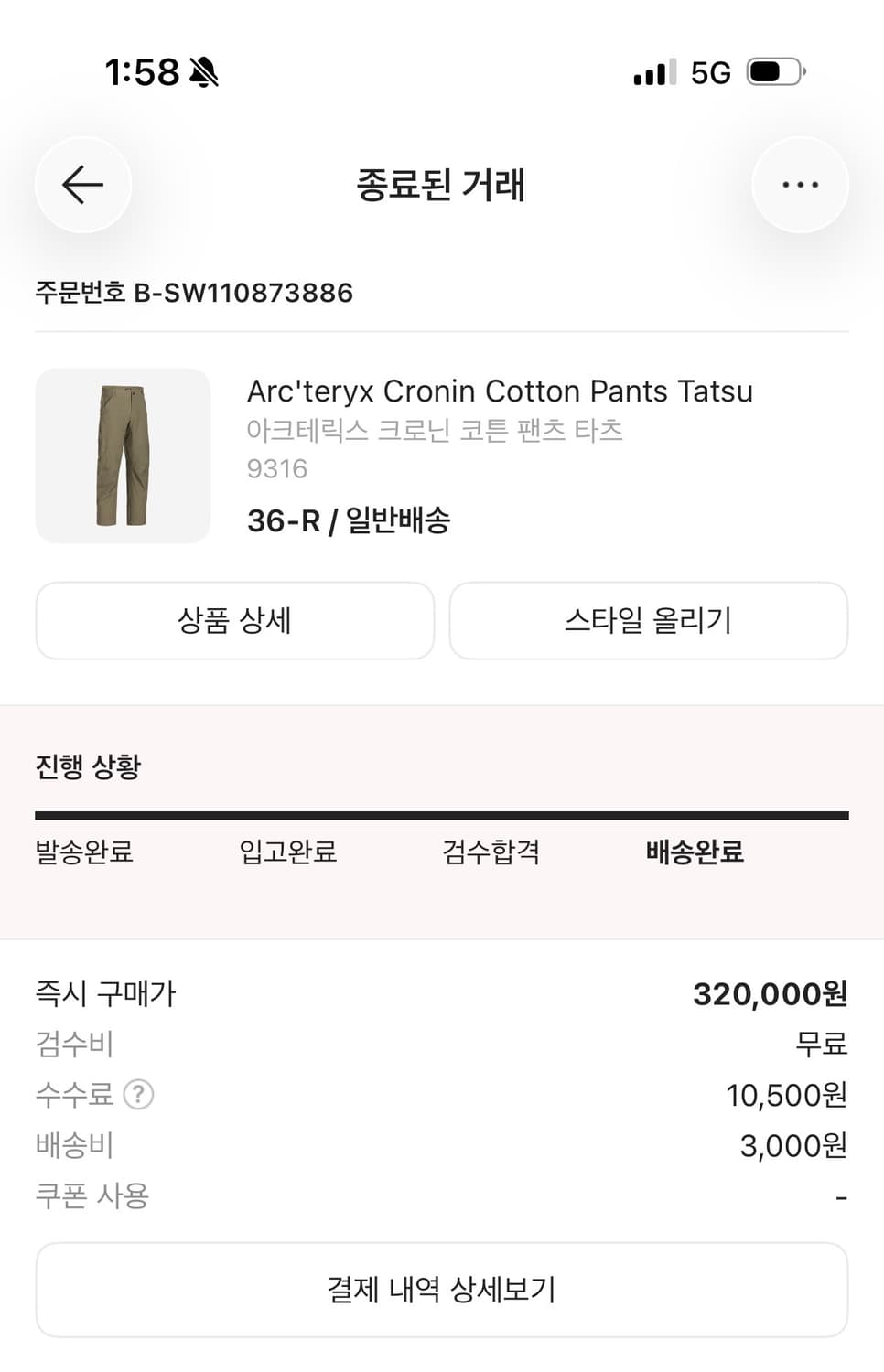Click the black progress bar indicator
The height and width of the screenshot is (1372, 884).
point(442,812)
